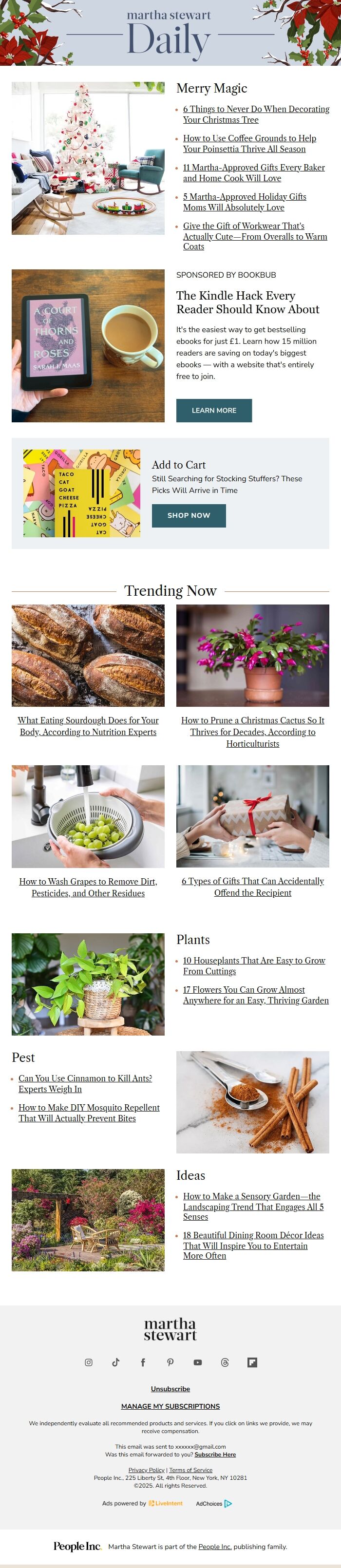Tap Shop Now for stocking stuffers
341x1568 pixels.
[x=189, y=515]
